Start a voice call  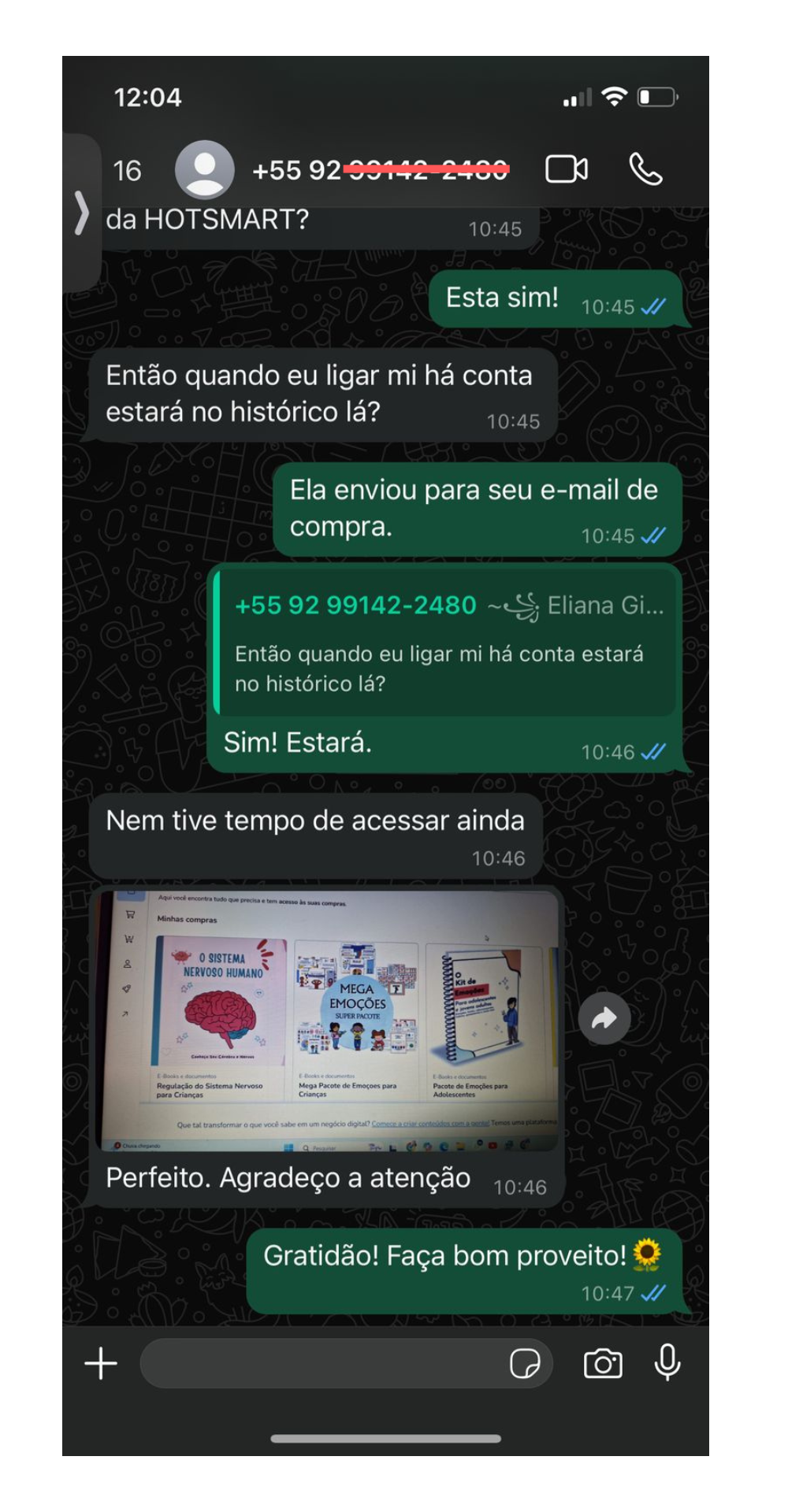pyautogui.click(x=645, y=169)
